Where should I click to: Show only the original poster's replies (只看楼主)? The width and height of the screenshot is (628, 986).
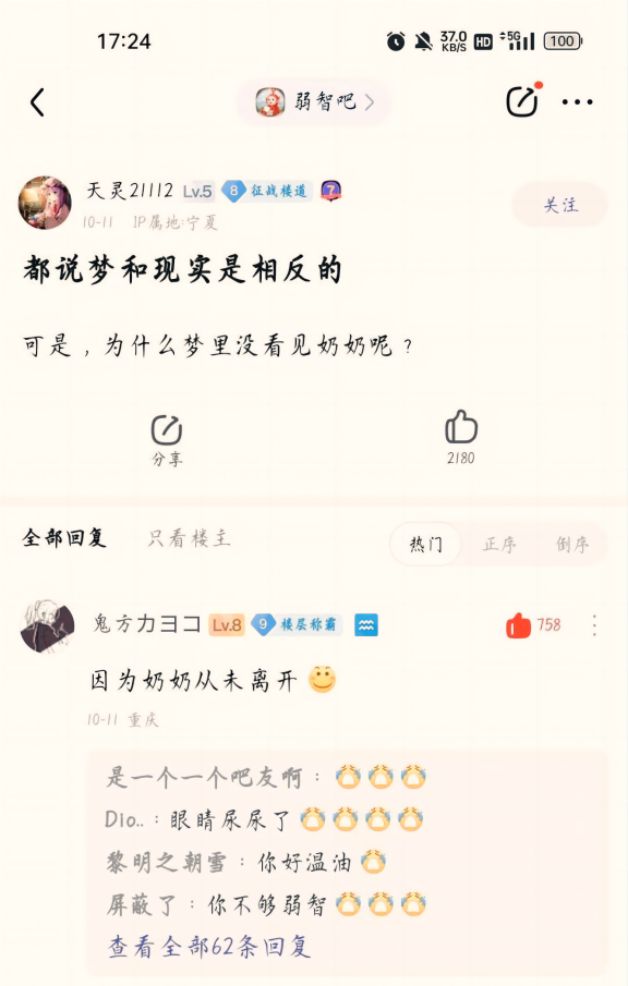[x=189, y=538]
